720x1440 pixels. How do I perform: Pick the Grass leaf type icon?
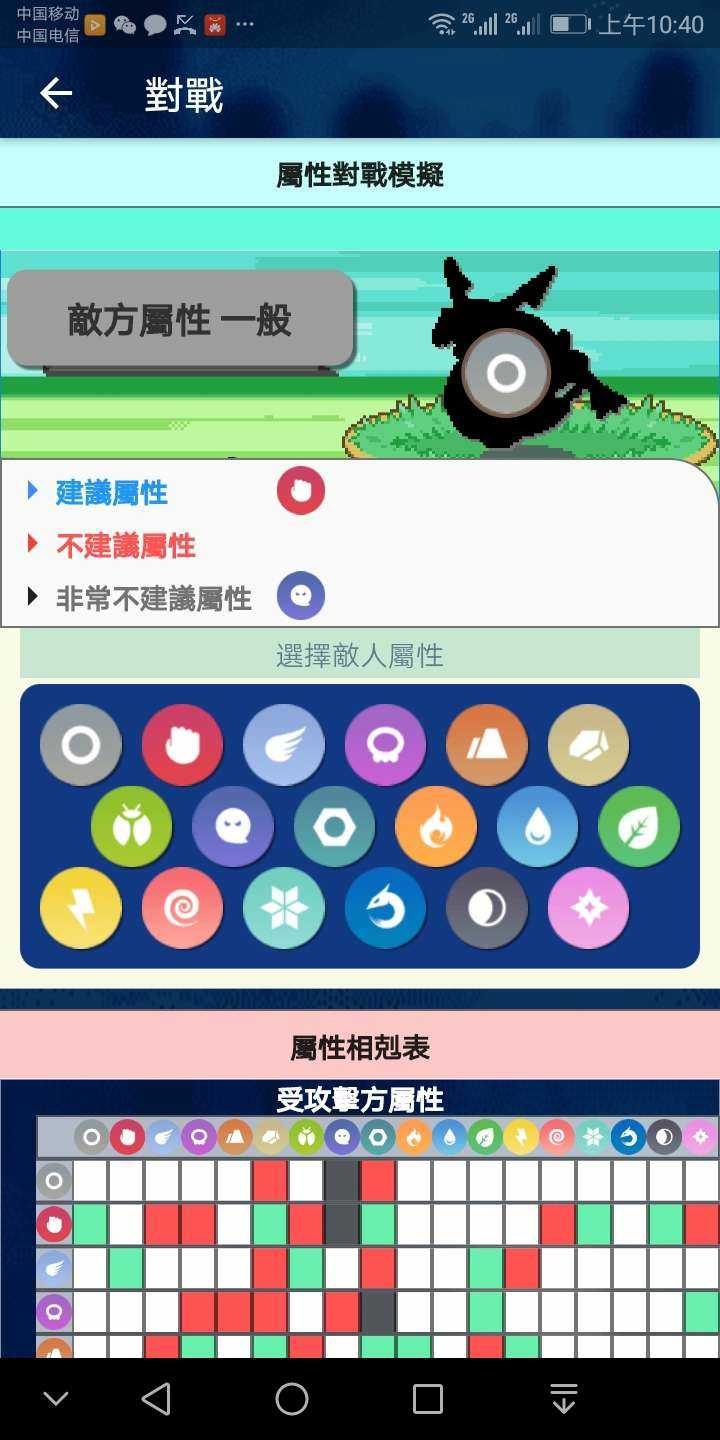pyautogui.click(x=639, y=827)
